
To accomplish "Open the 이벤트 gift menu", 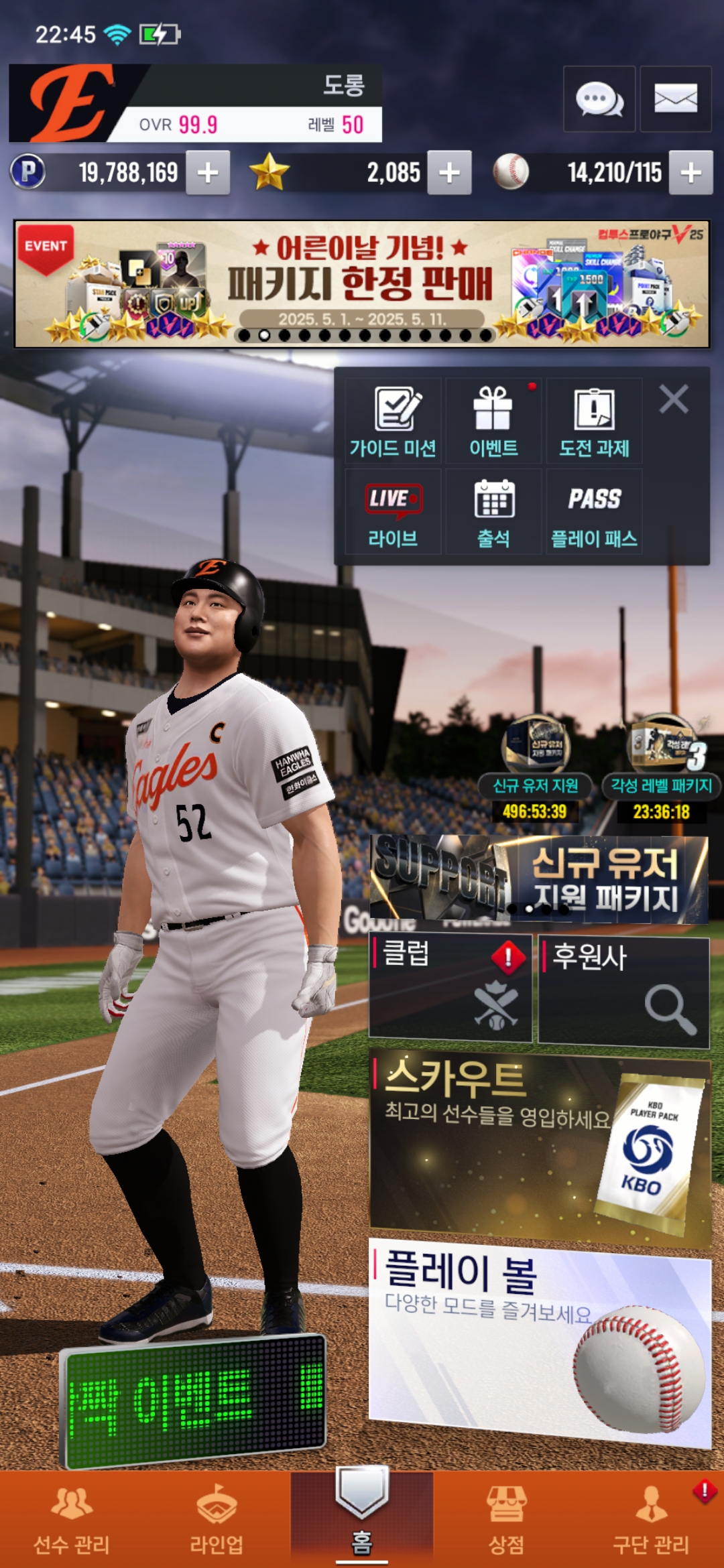I will point(493,420).
